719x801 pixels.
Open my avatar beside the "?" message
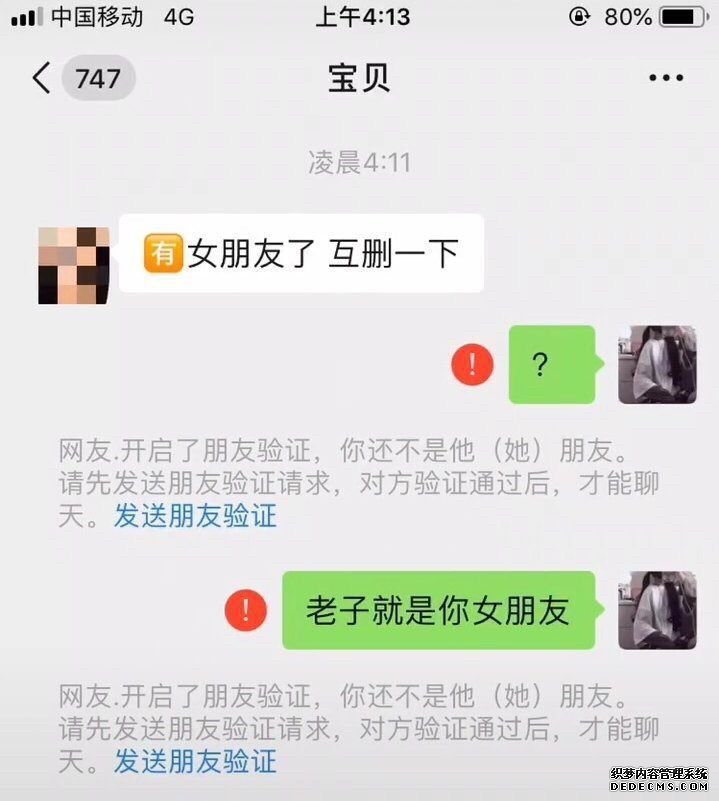pos(656,364)
